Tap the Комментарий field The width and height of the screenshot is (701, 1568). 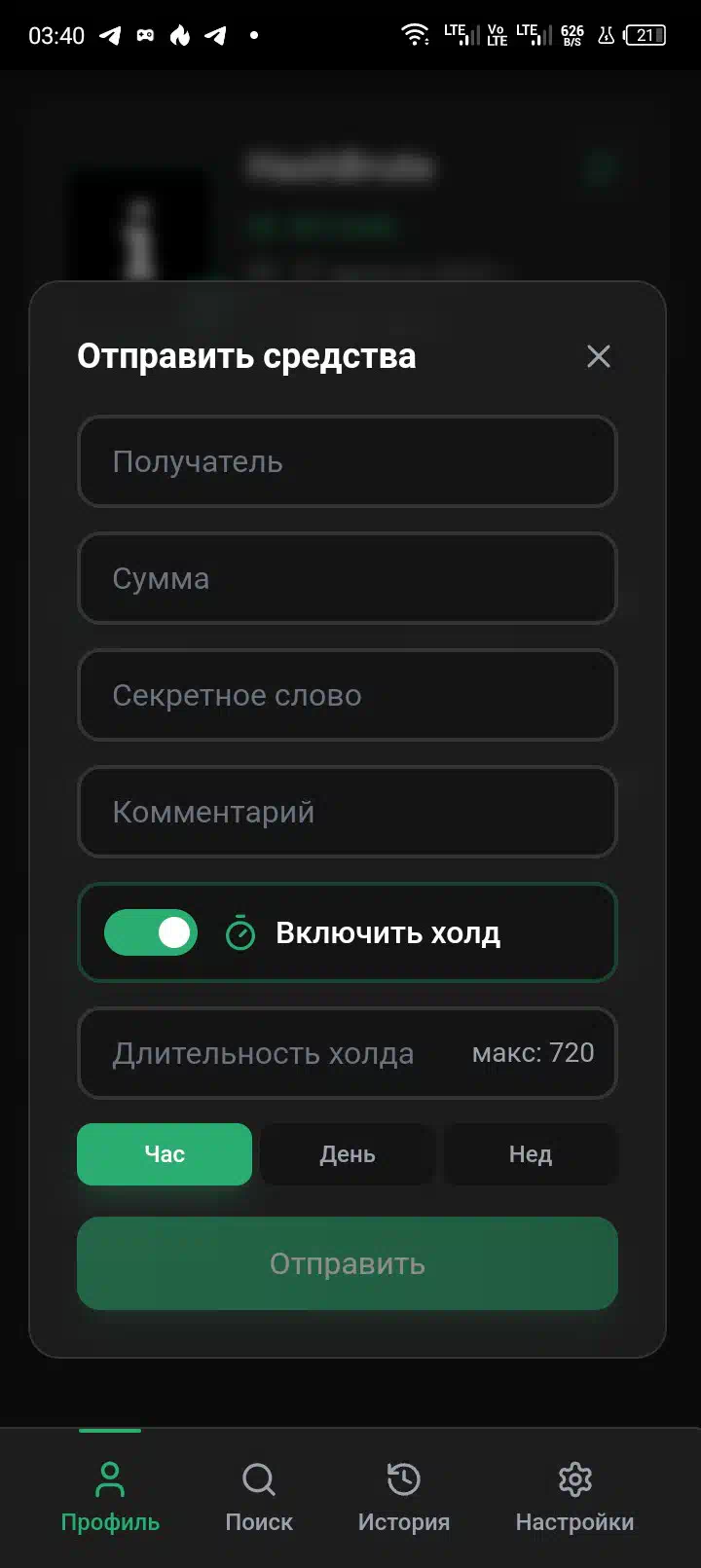coord(347,812)
